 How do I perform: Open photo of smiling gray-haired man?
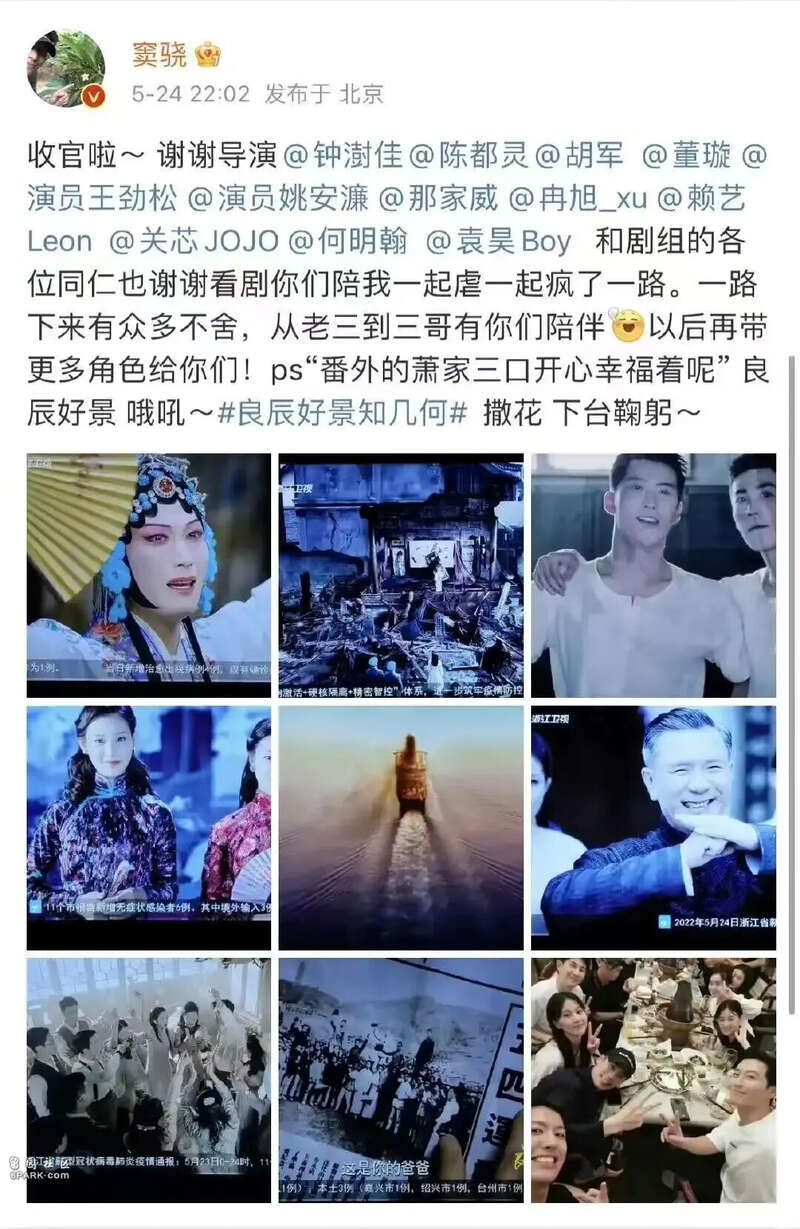(653, 827)
